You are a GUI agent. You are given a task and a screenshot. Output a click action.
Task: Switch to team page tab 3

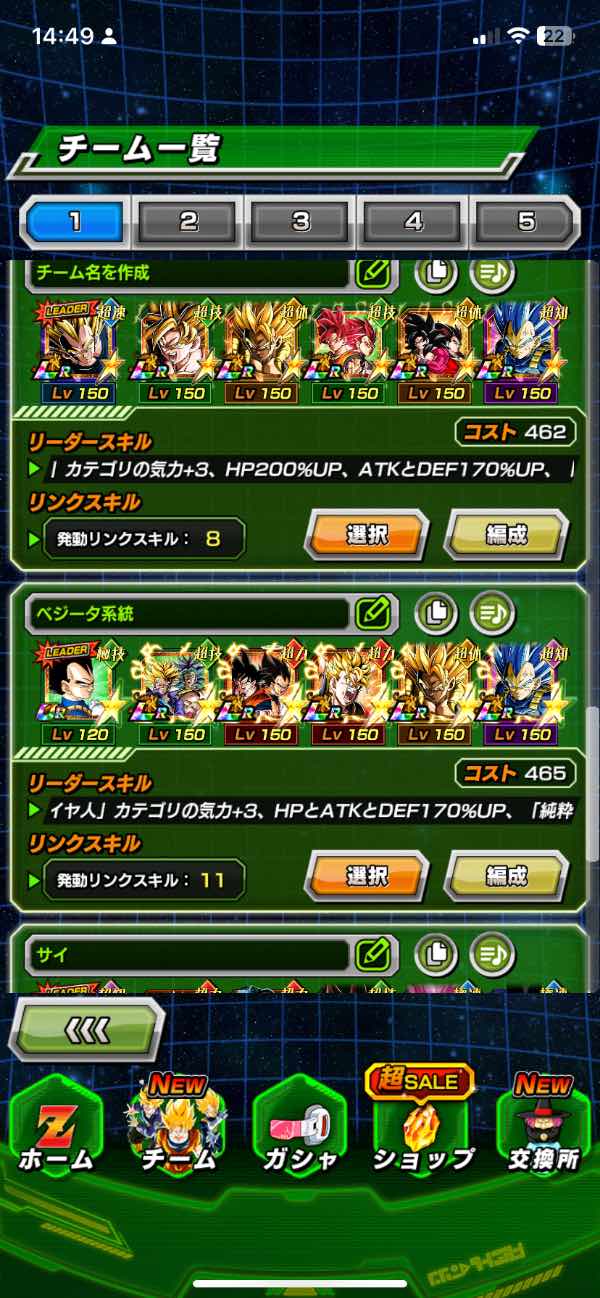click(x=300, y=221)
